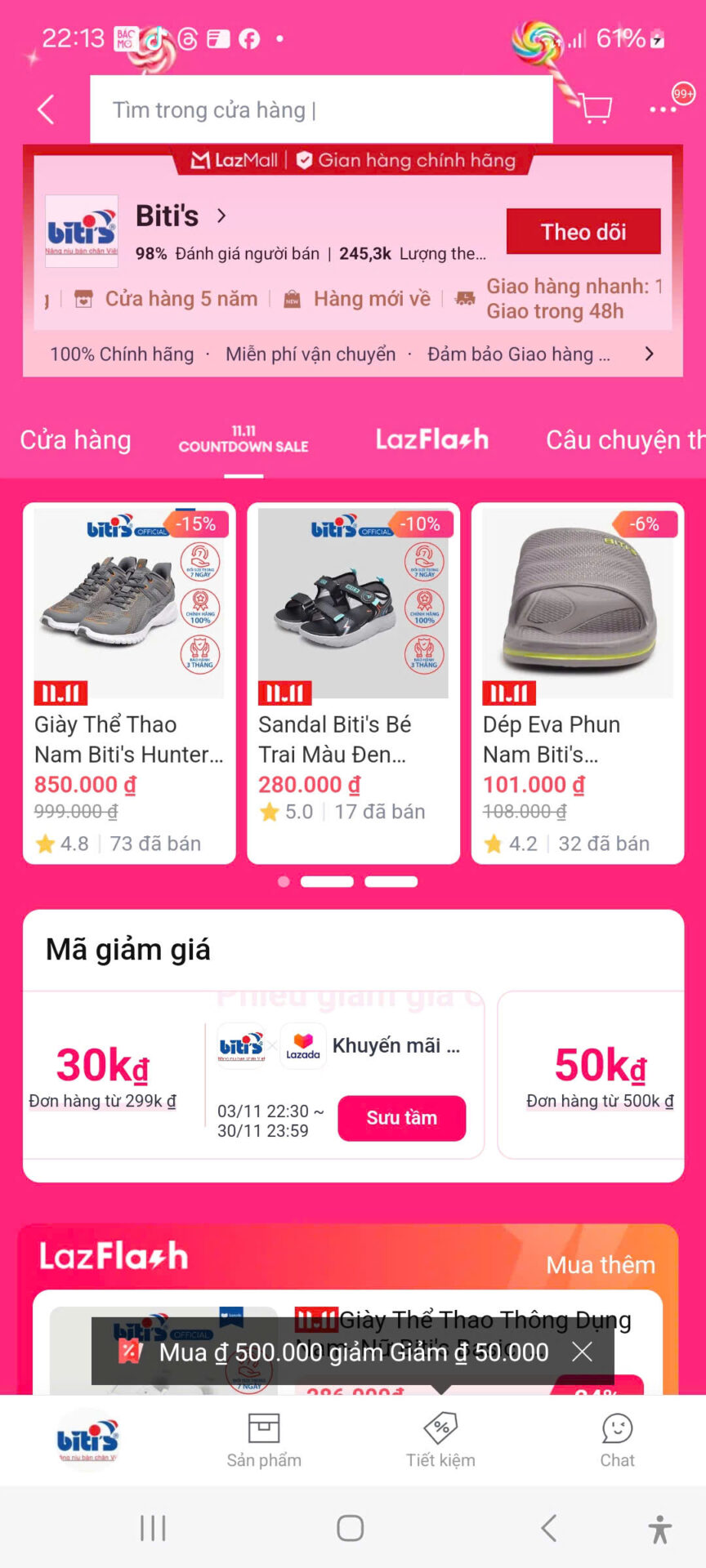Dismiss the 500.000 discount tooltip
The image size is (706, 1568).
coord(582,1352)
